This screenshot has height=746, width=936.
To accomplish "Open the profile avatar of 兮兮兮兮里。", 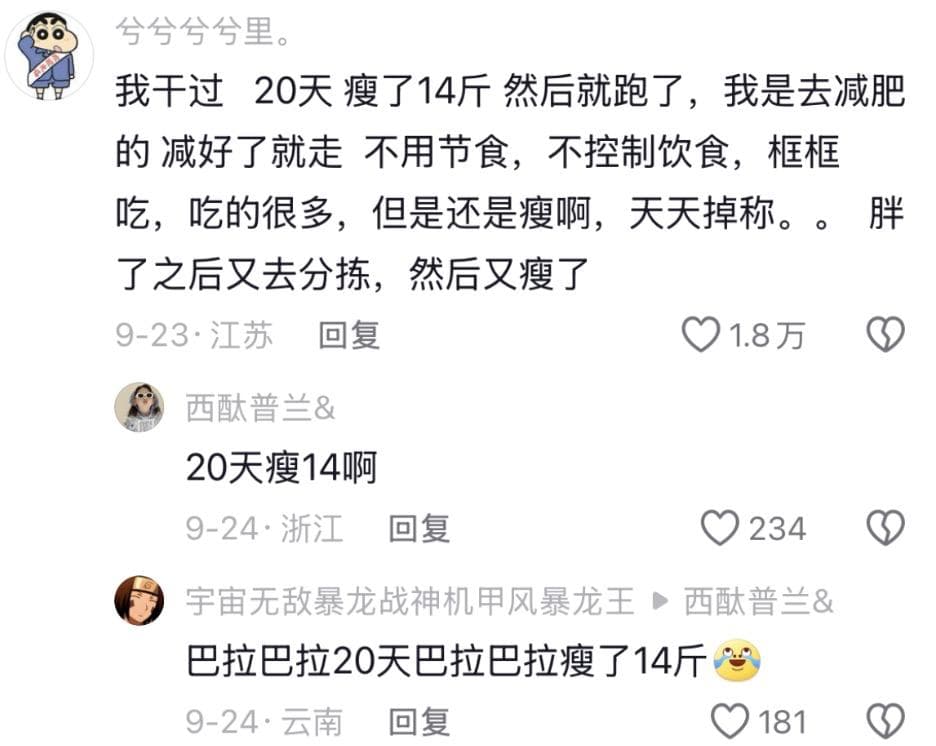I will (x=49, y=55).
